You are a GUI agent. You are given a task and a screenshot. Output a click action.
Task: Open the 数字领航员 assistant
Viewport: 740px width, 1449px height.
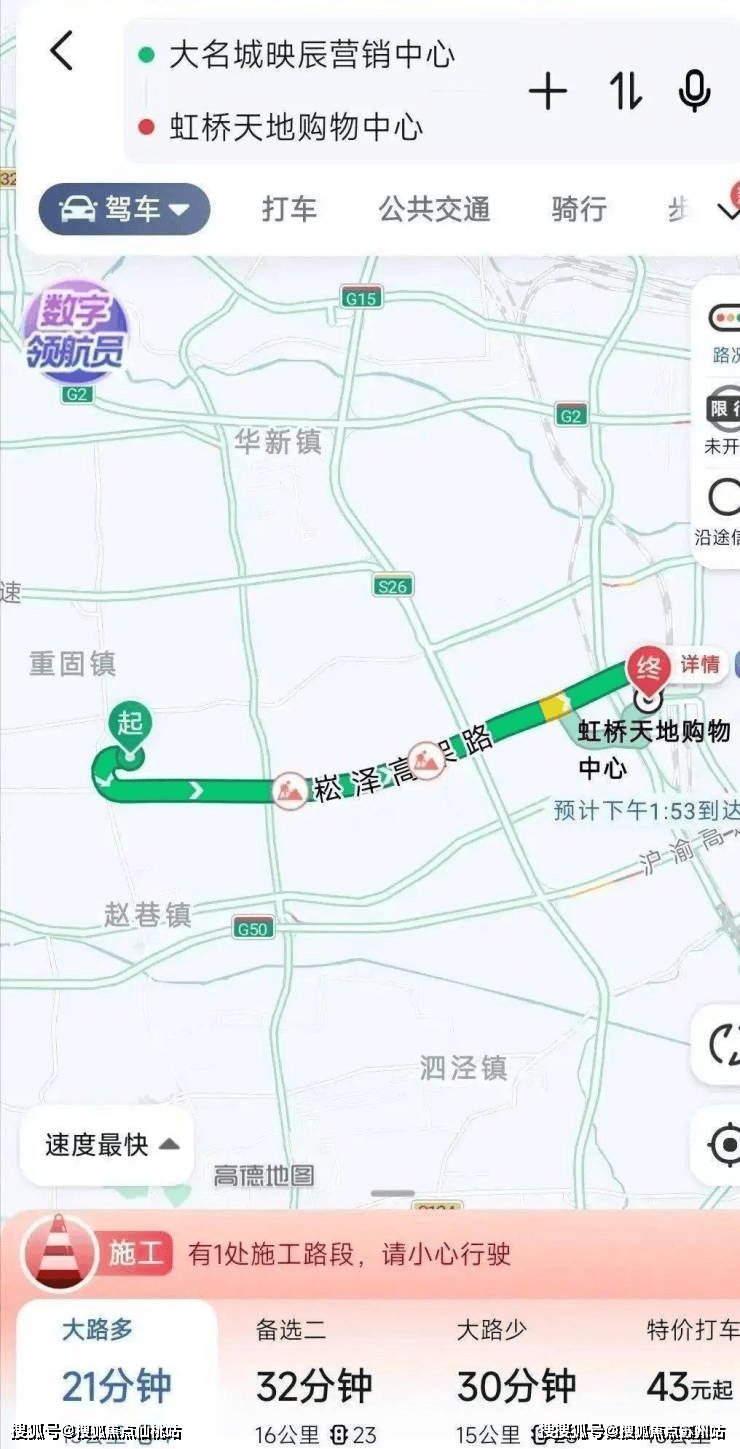tap(76, 332)
